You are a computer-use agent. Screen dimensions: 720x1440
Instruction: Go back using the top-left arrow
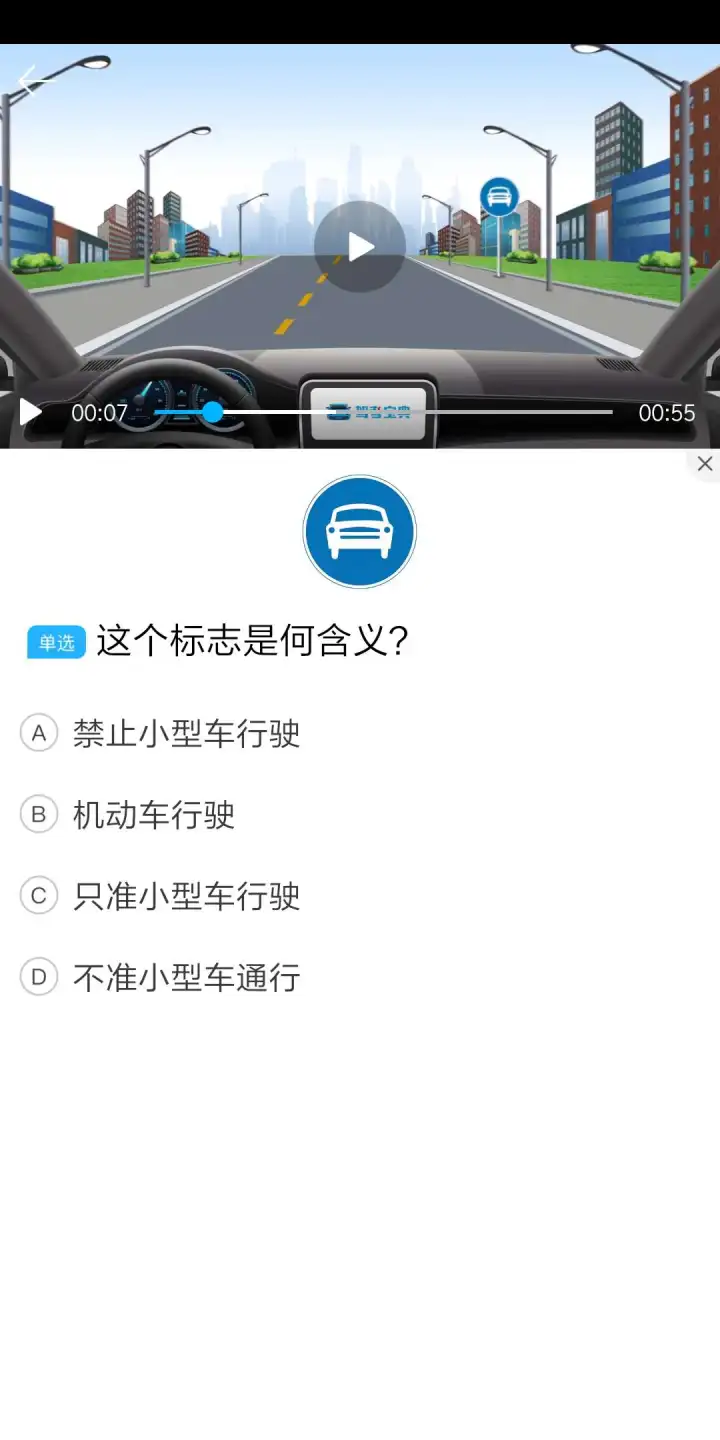tap(33, 80)
